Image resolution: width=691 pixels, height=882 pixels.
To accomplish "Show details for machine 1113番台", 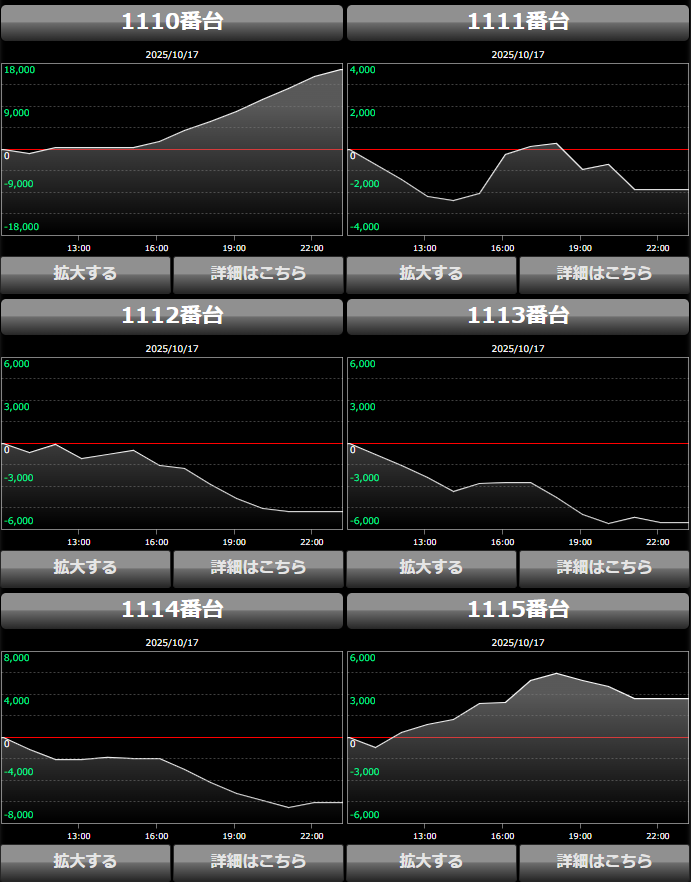I will pyautogui.click(x=604, y=567).
